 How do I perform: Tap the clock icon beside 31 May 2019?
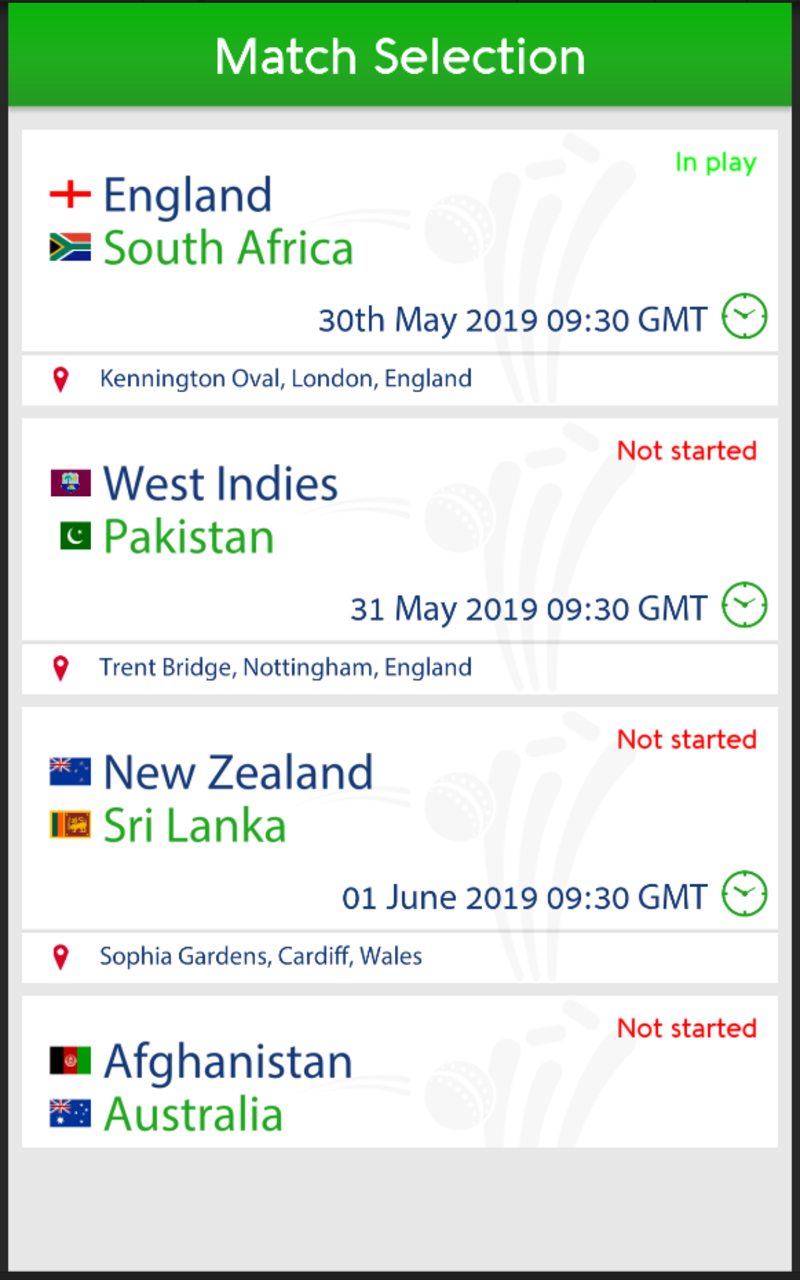[x=745, y=606]
